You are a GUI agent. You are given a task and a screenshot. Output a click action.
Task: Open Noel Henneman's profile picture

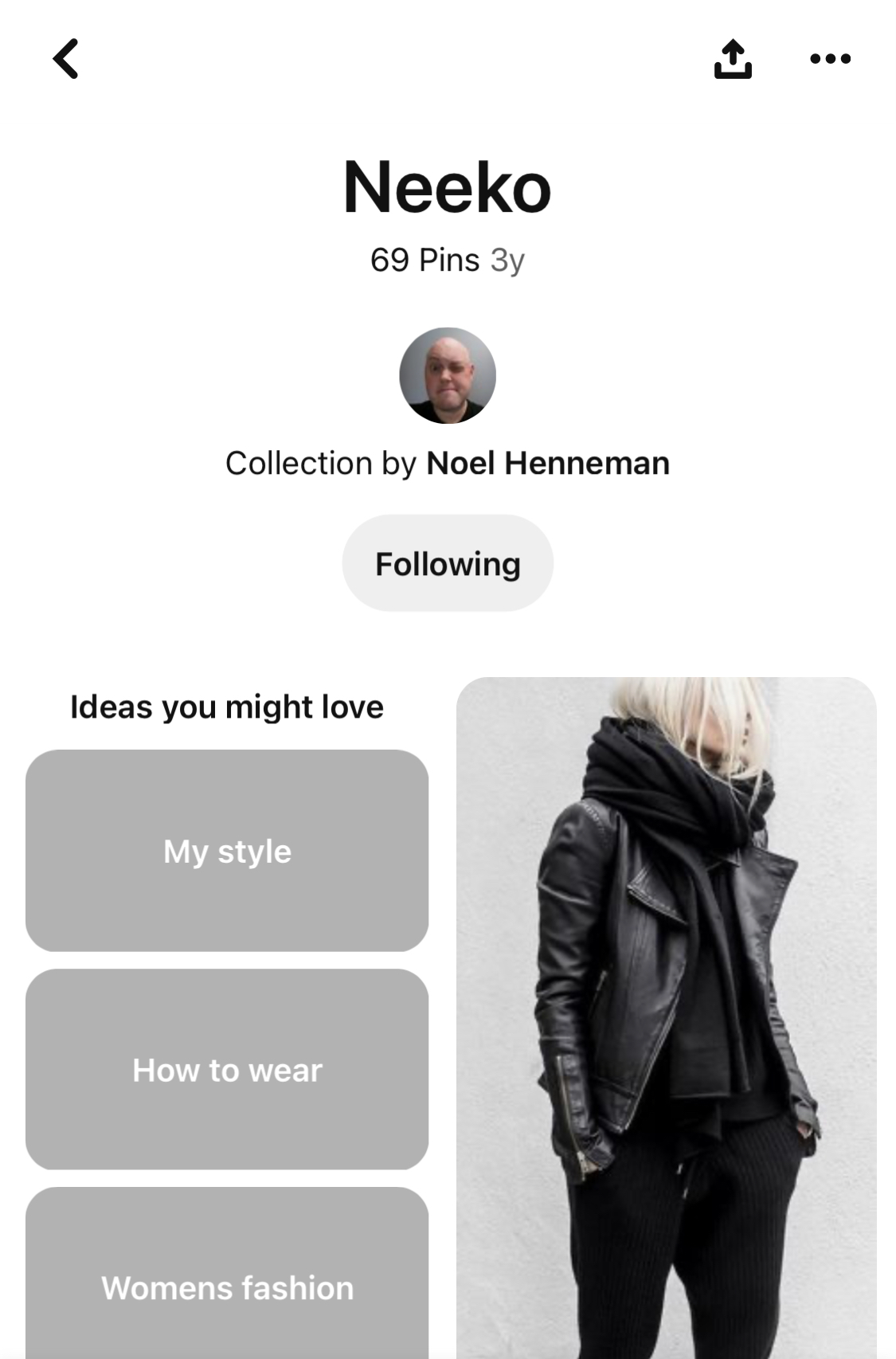448,375
